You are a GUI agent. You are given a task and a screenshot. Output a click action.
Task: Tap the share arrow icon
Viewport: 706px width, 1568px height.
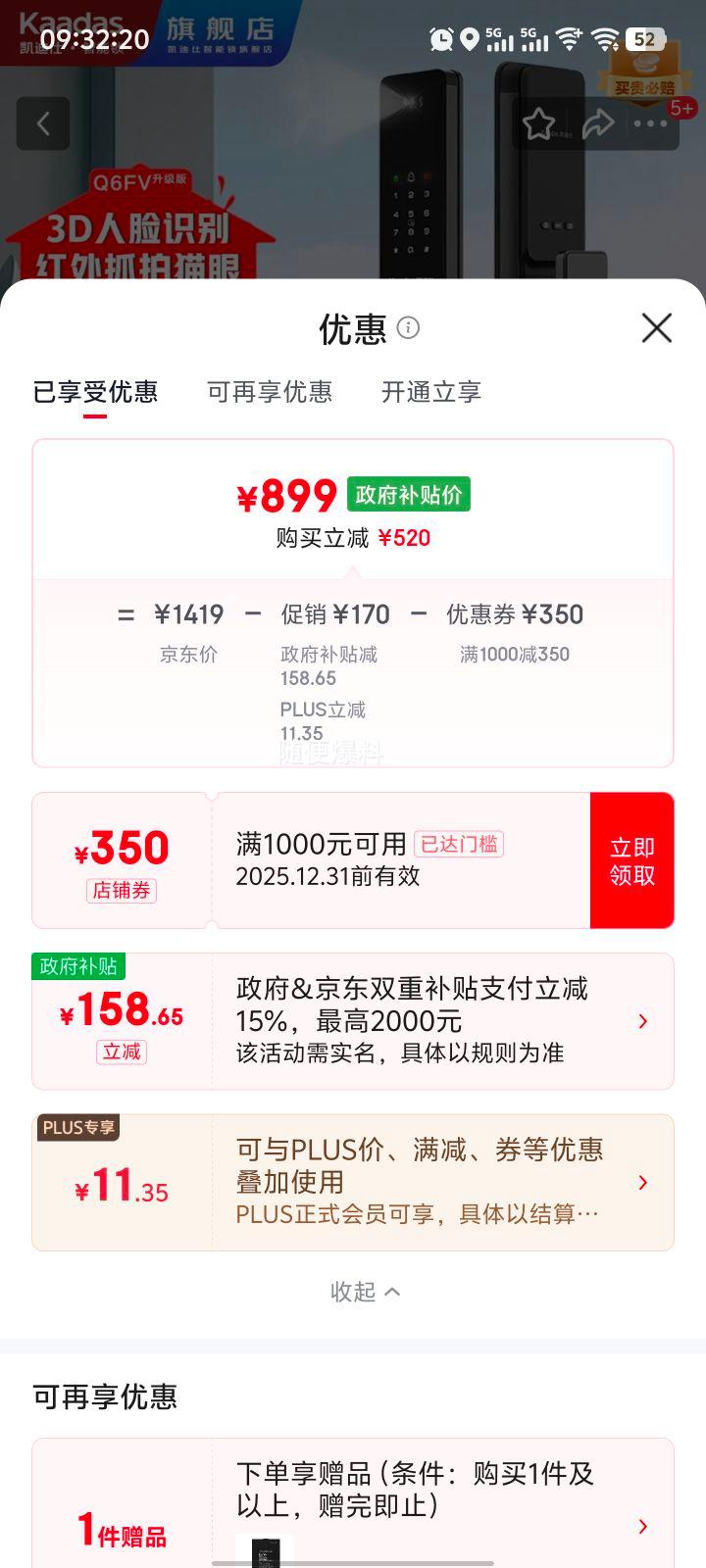point(599,123)
